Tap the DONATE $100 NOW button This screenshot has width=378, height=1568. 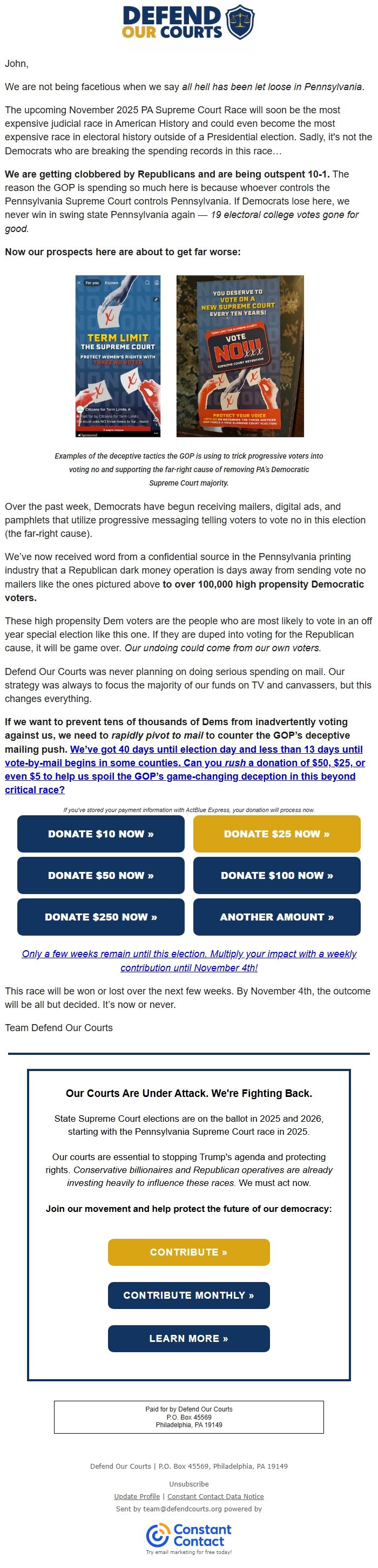tap(276, 875)
